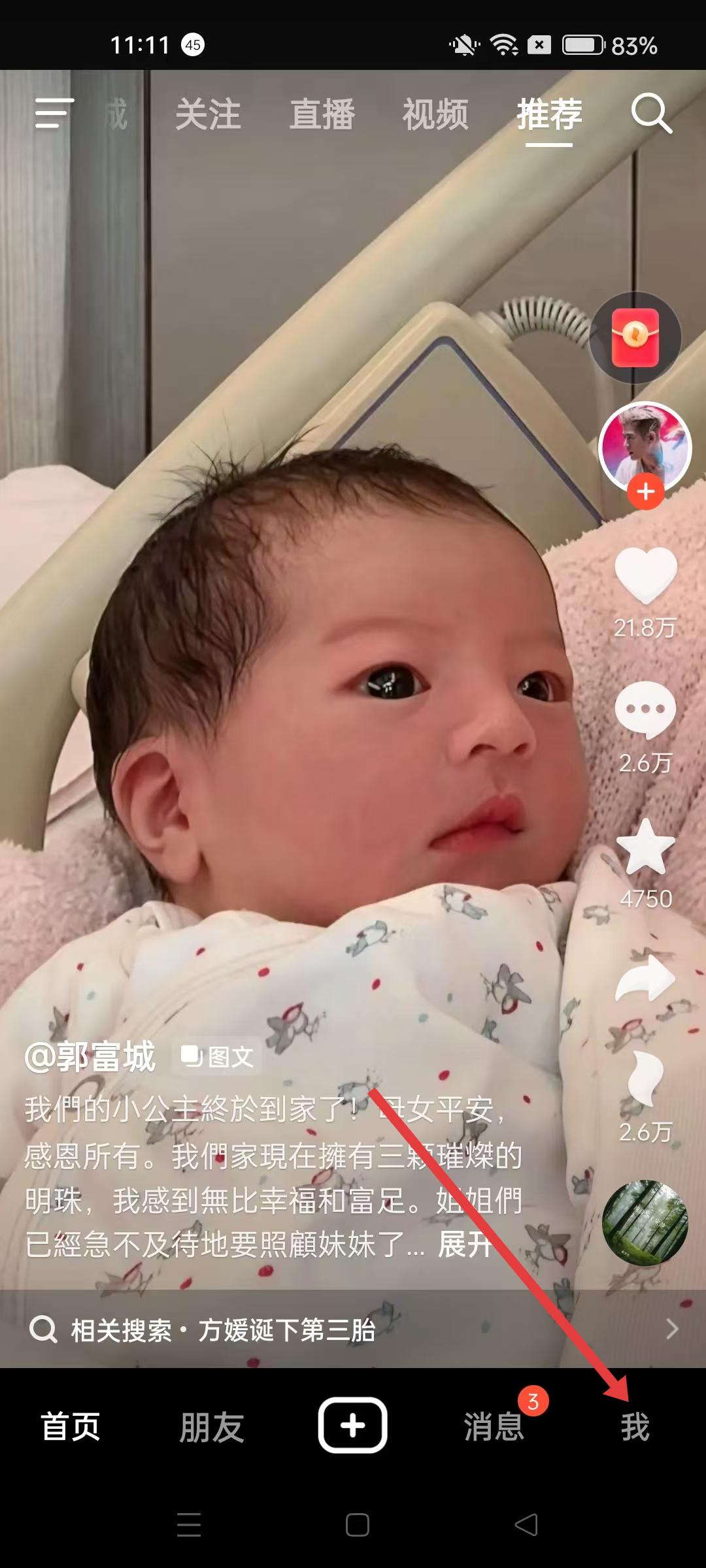The height and width of the screenshot is (1568, 706).
Task: Follow 郭富城 with the plus button
Action: click(x=646, y=491)
